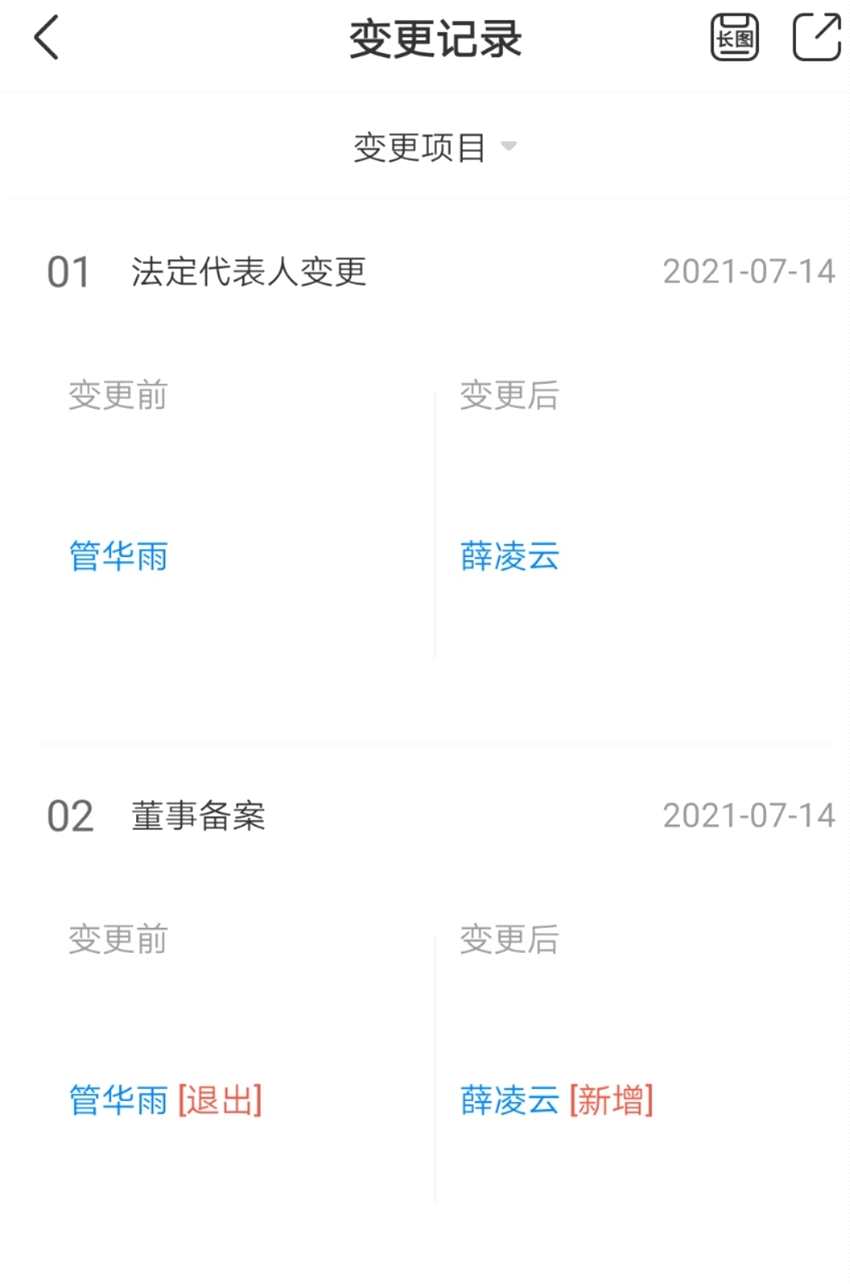Open 管华雨 in 董事备案 record

point(118,1100)
